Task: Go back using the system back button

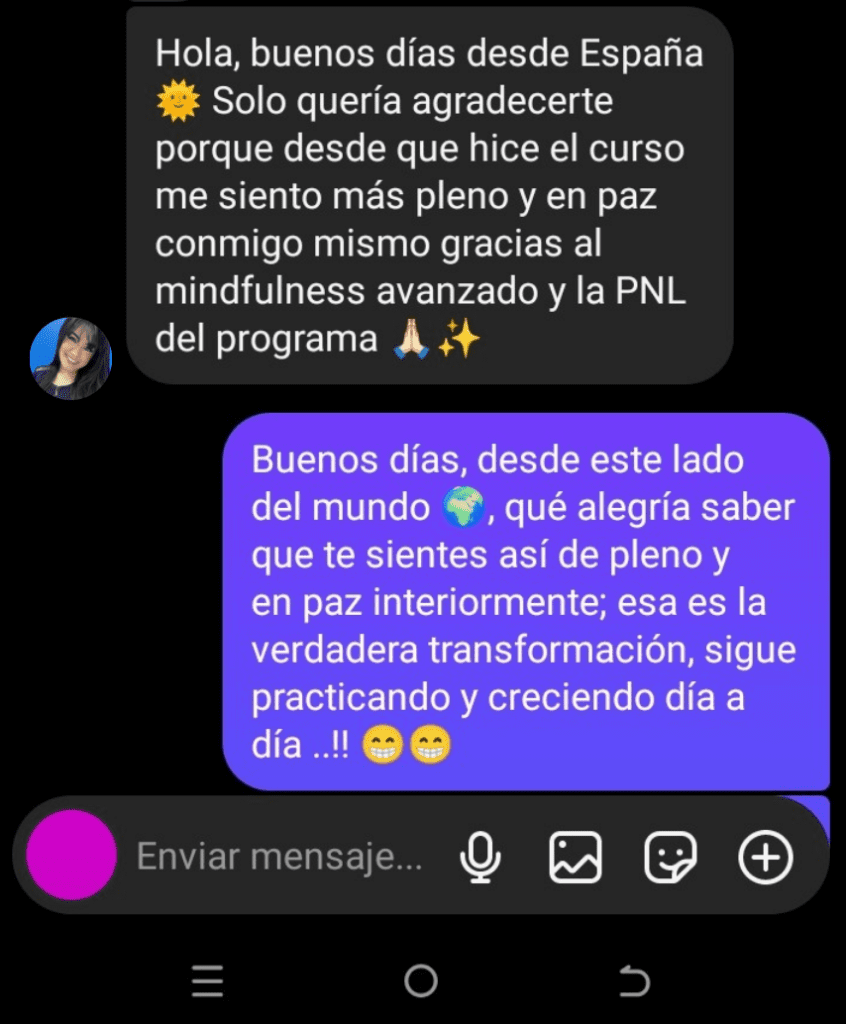Action: coord(634,982)
